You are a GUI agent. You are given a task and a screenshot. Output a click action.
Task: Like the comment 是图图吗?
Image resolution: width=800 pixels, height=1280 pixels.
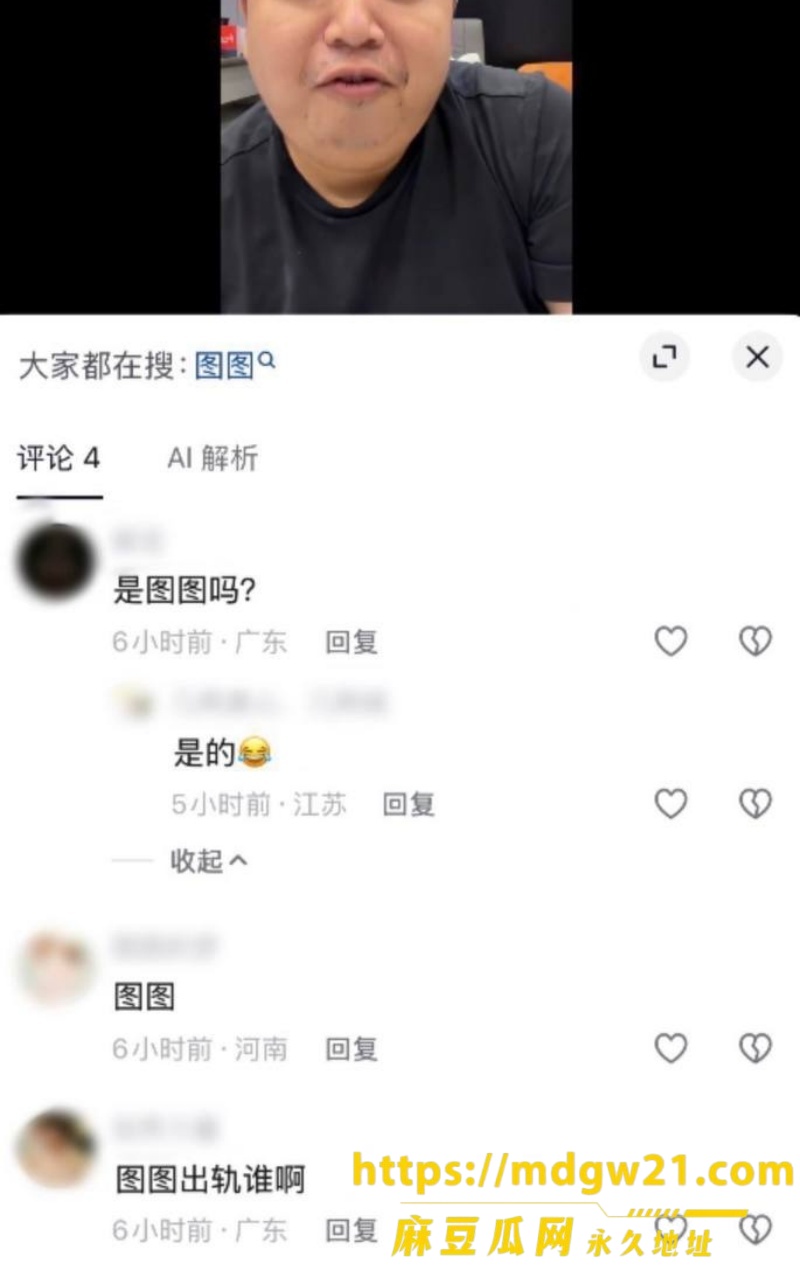point(671,641)
